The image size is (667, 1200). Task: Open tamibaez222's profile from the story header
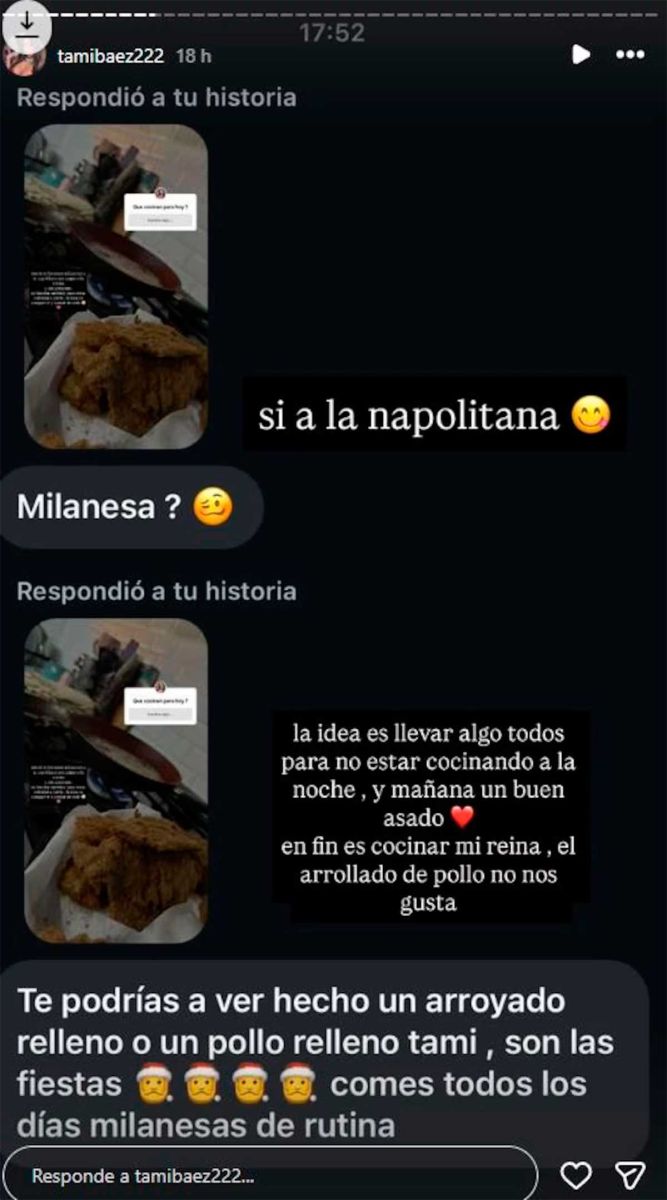coord(110,56)
